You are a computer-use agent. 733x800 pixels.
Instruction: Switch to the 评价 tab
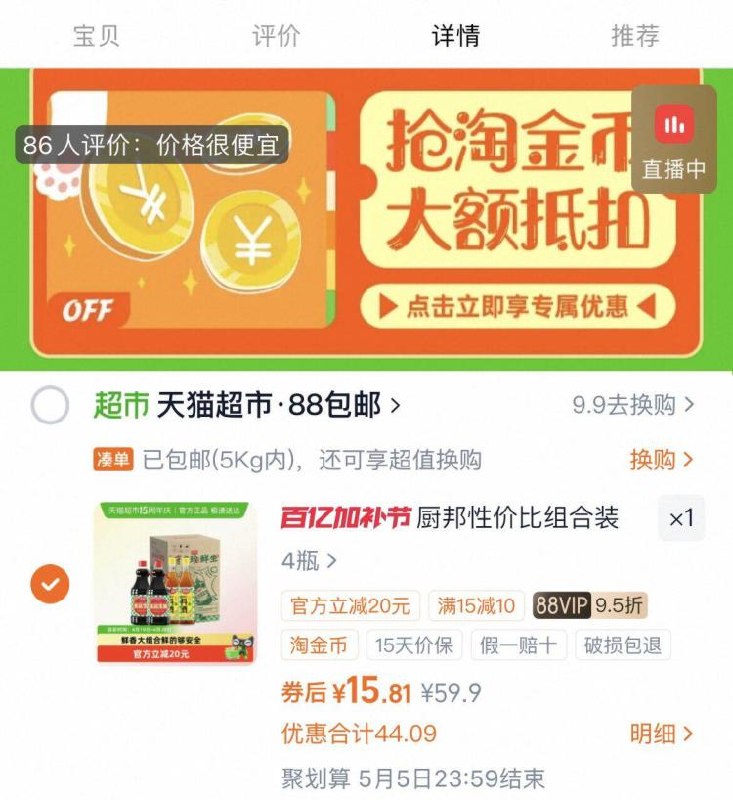click(x=275, y=36)
